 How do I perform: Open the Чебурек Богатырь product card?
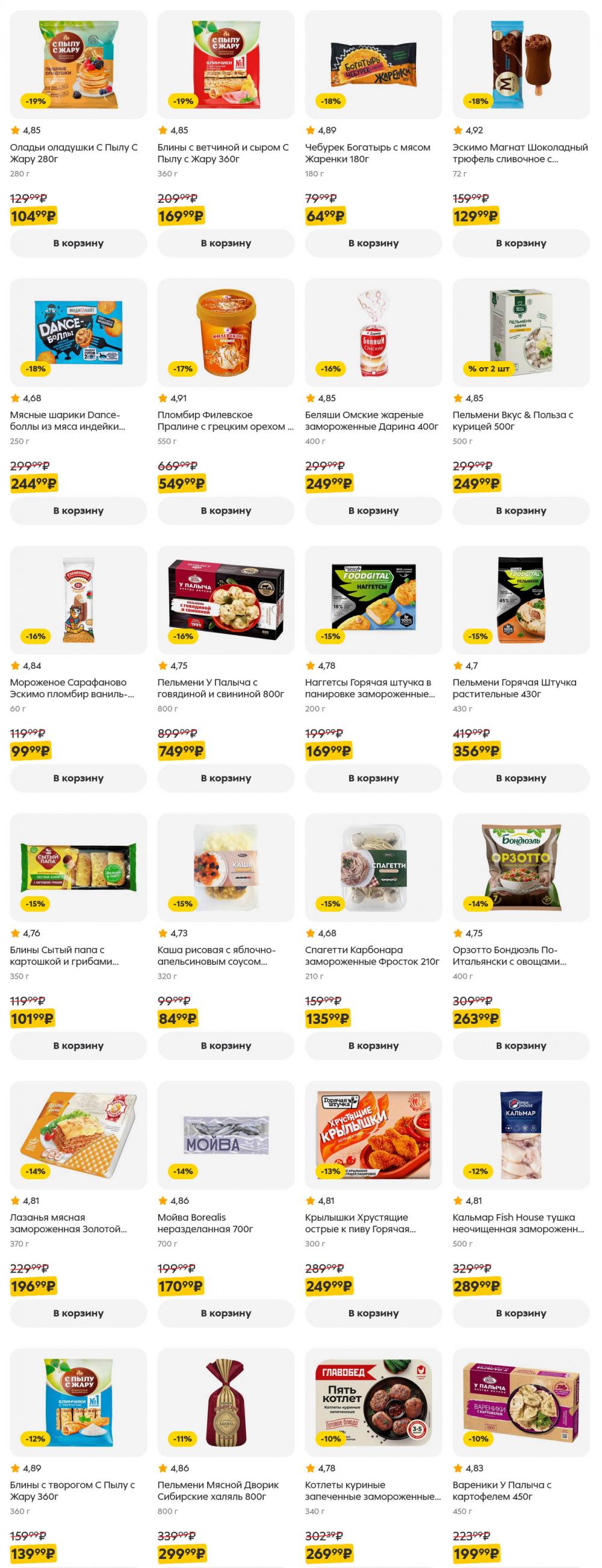pyautogui.click(x=373, y=65)
